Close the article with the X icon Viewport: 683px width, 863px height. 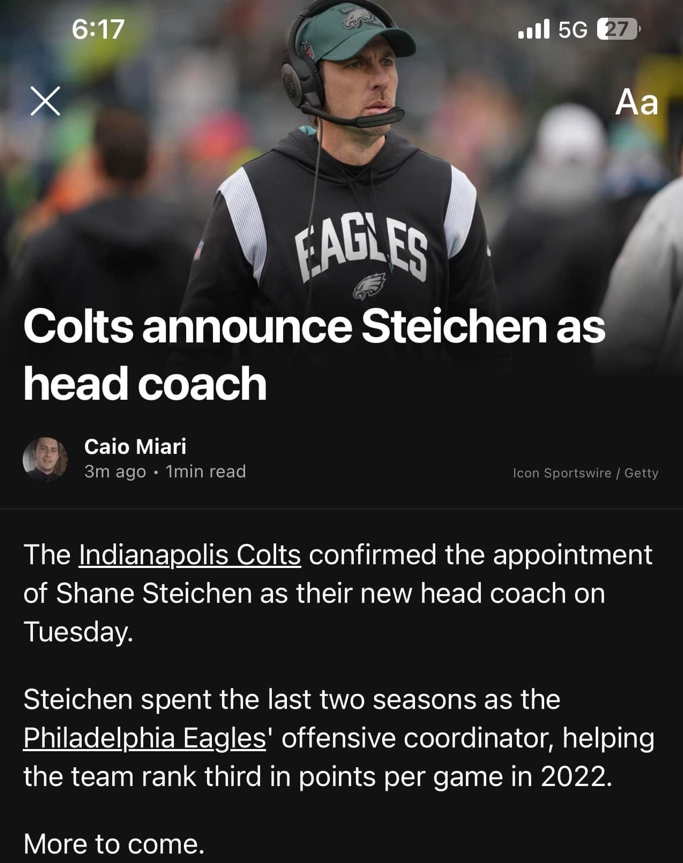pyautogui.click(x=45, y=101)
